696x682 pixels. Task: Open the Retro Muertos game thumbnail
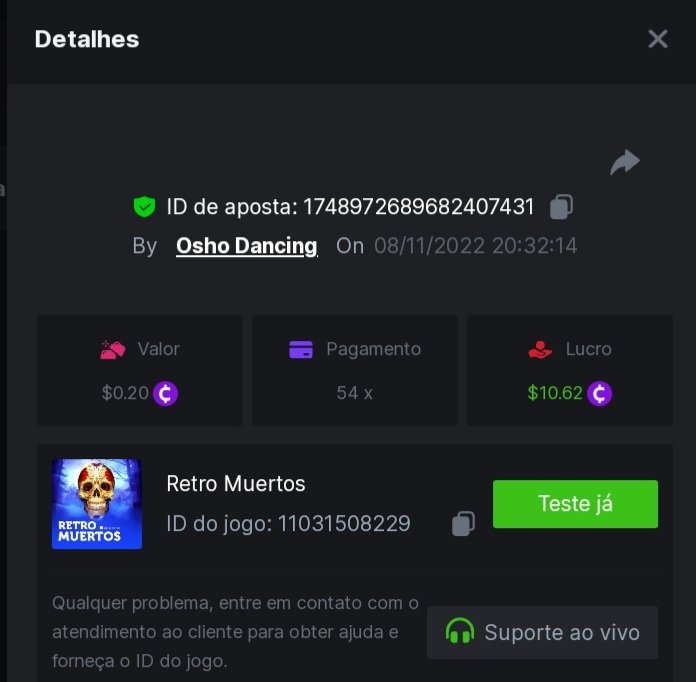click(97, 504)
